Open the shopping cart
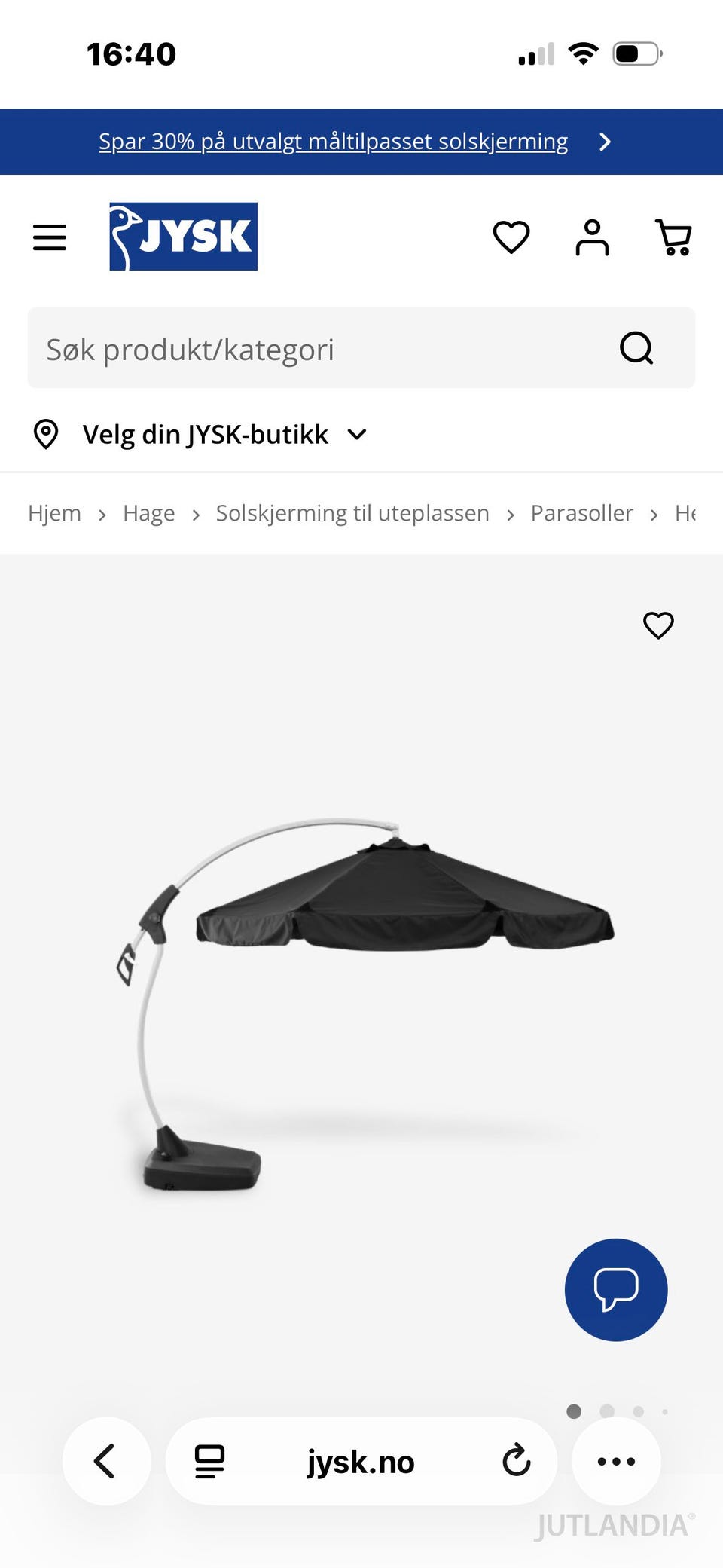Image resolution: width=723 pixels, height=1568 pixels. (673, 237)
